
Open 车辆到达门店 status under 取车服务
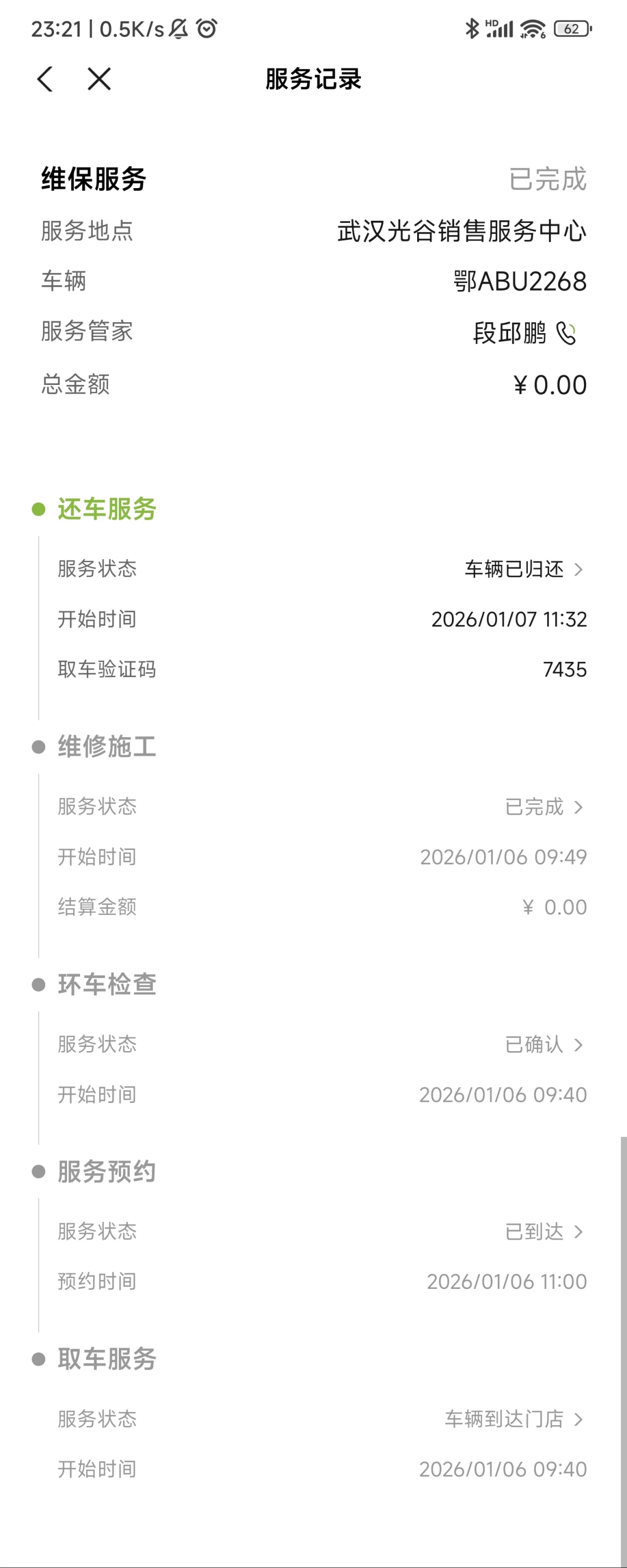[x=514, y=1419]
